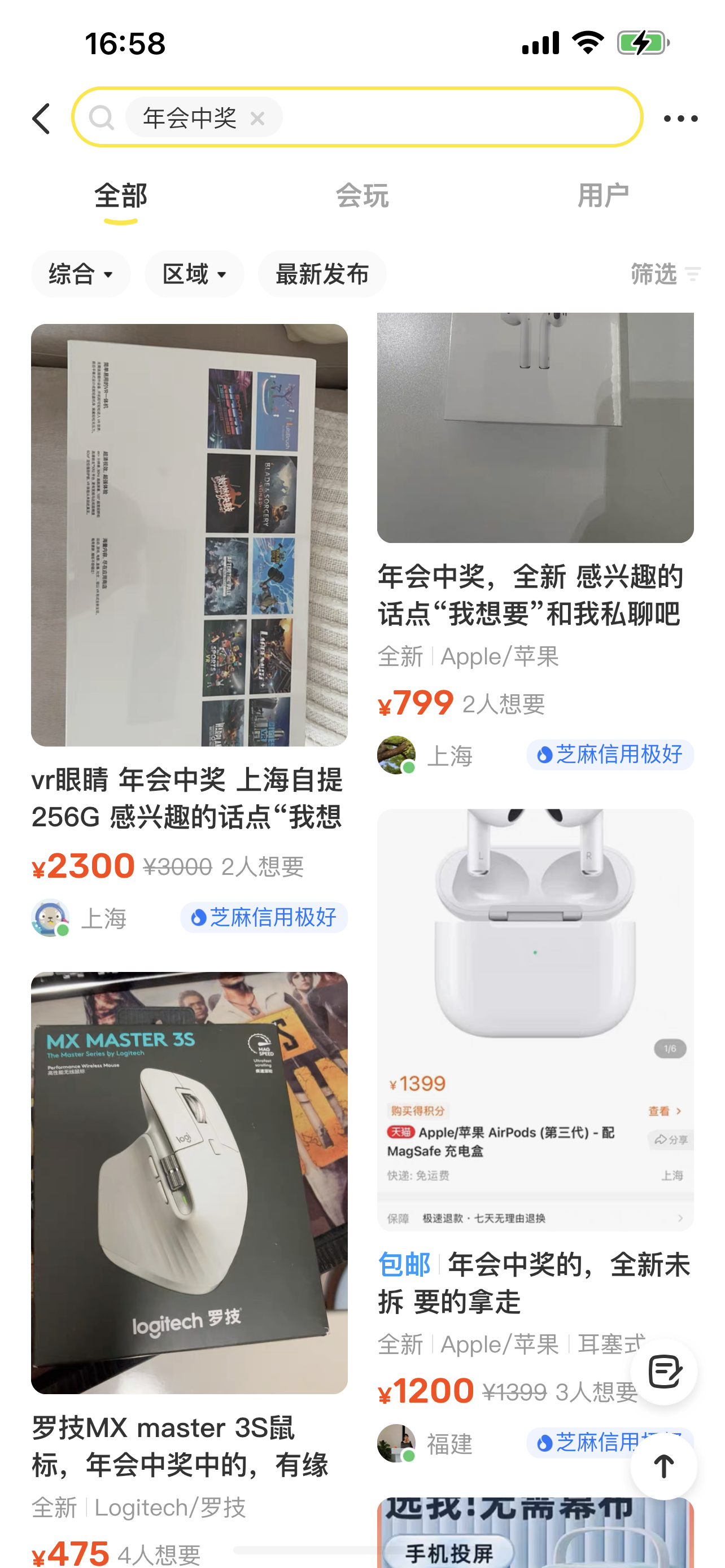Jump back to top with arrow button
Viewport: 725px width, 1568px height.
point(663,1466)
